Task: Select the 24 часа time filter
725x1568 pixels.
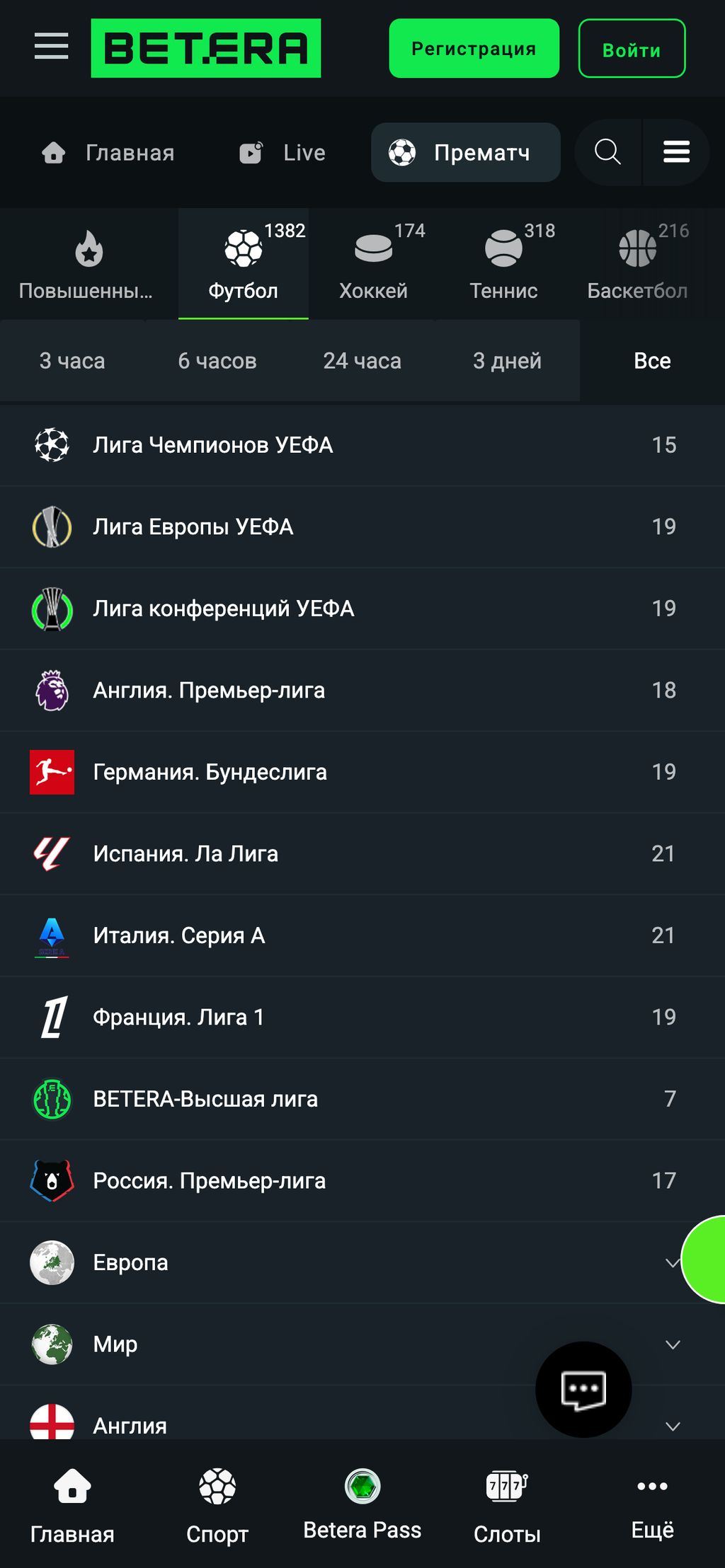Action: pos(363,360)
